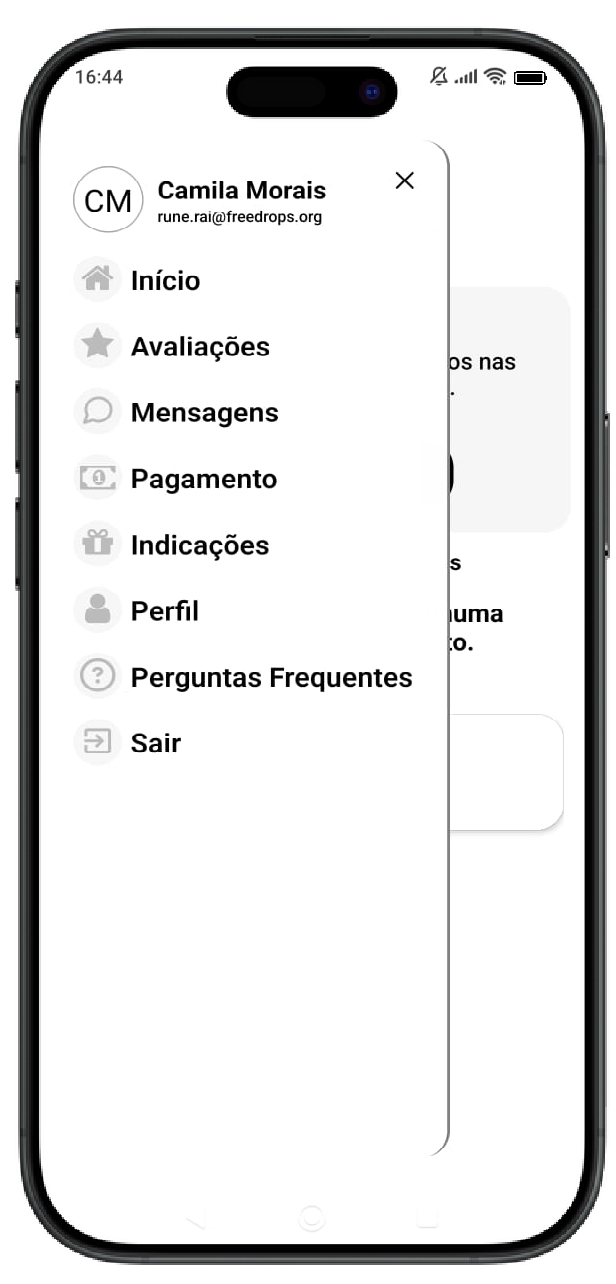
Task: Tap the CM profile avatar
Action: 108,199
